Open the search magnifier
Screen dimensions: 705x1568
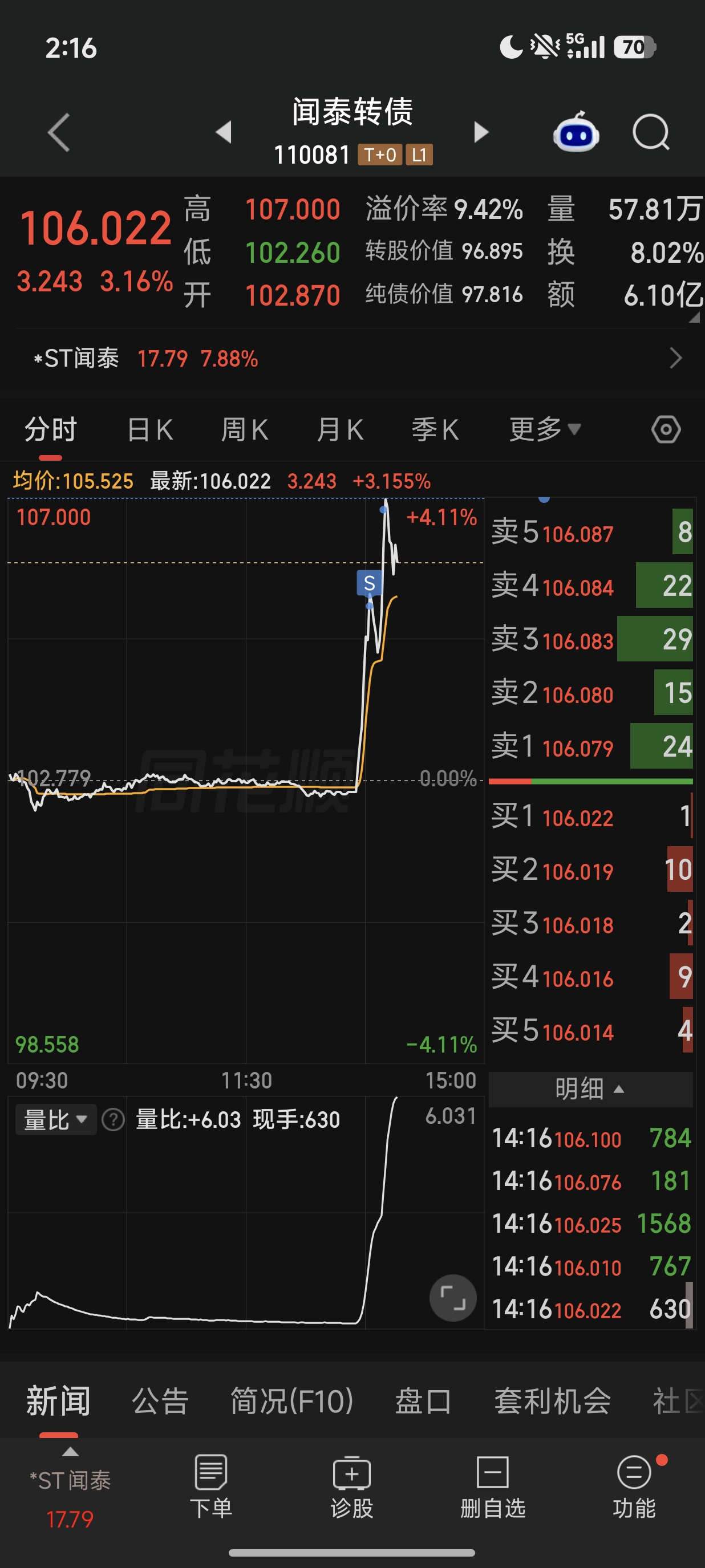click(651, 132)
